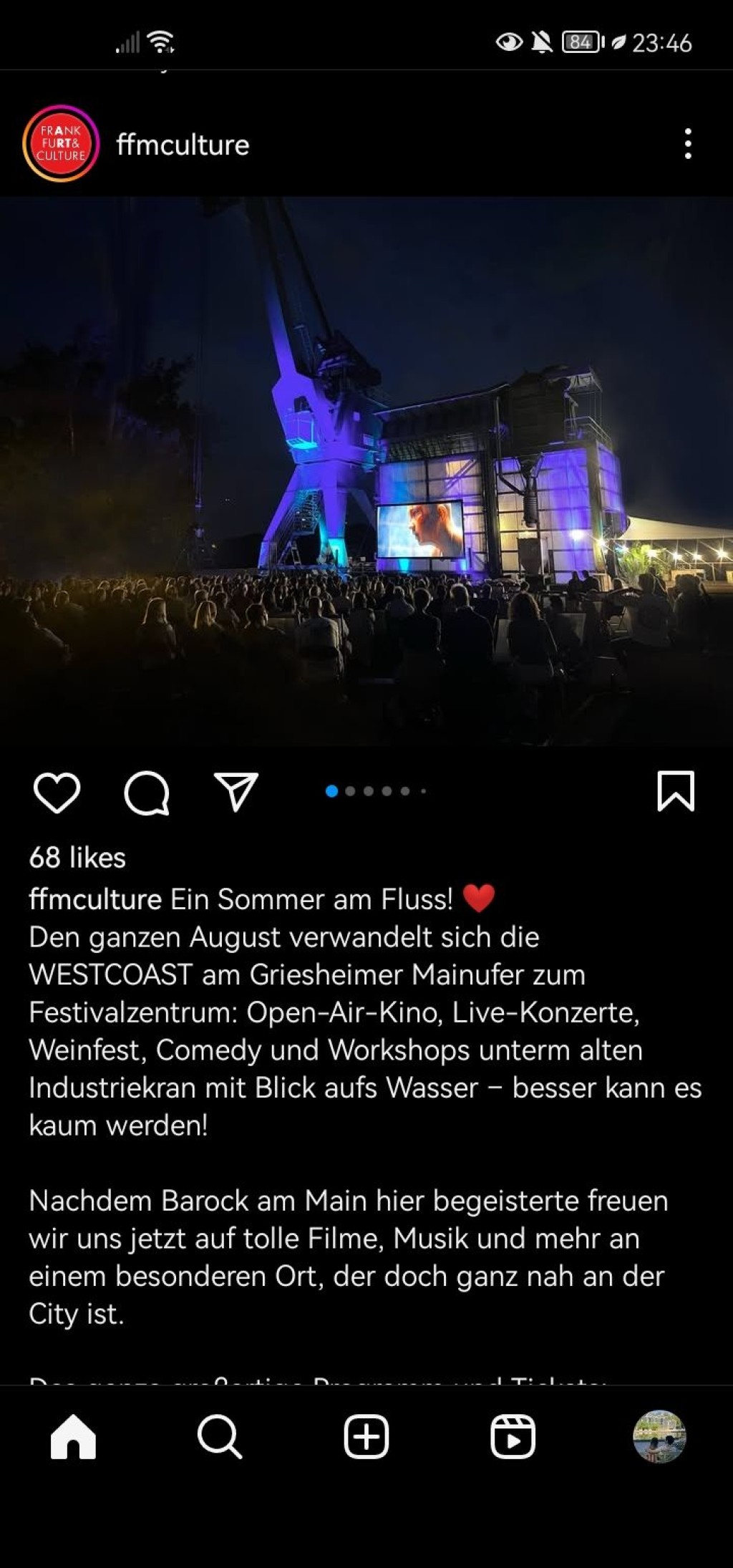Save the post with bookmark icon
The image size is (733, 1568).
coord(676,791)
